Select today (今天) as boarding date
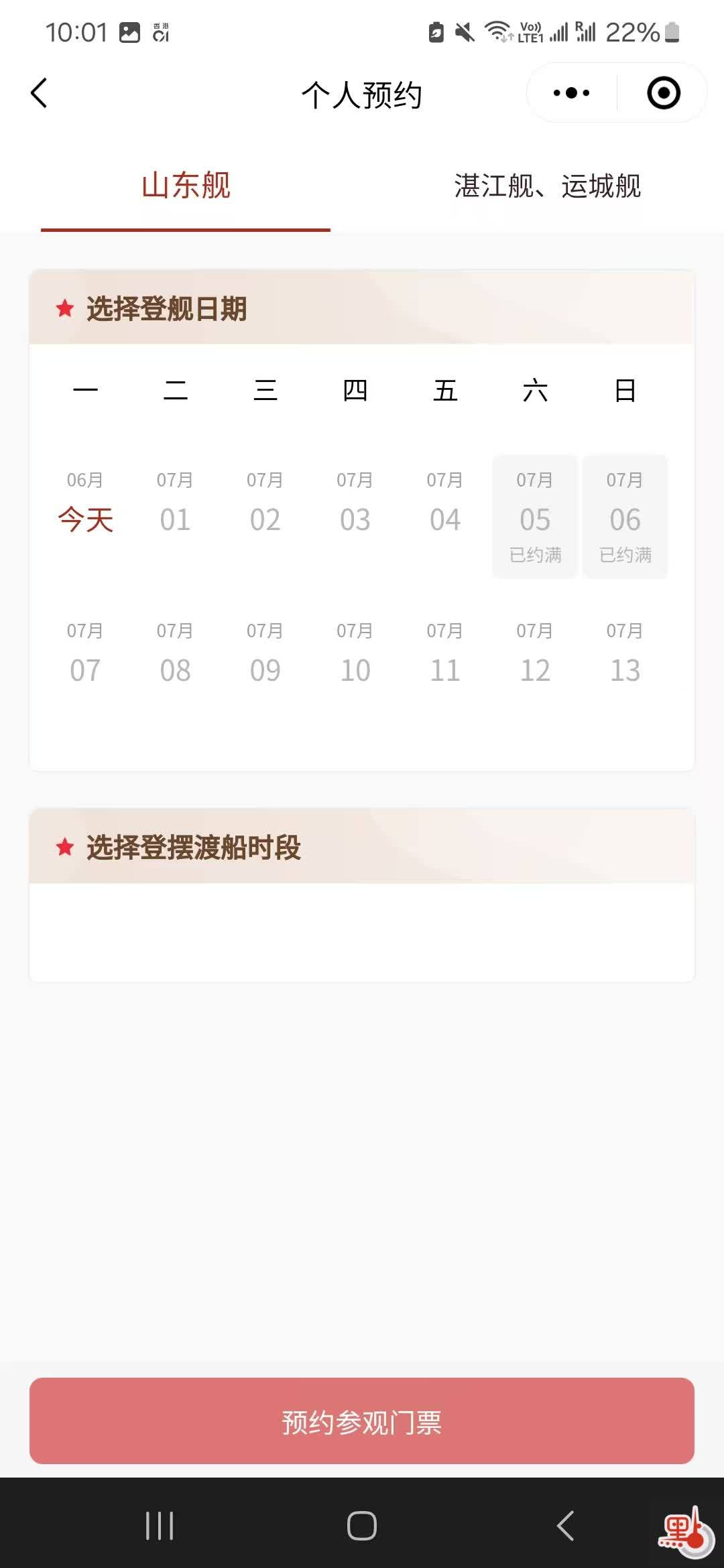This screenshot has width=724, height=1568. 86,509
